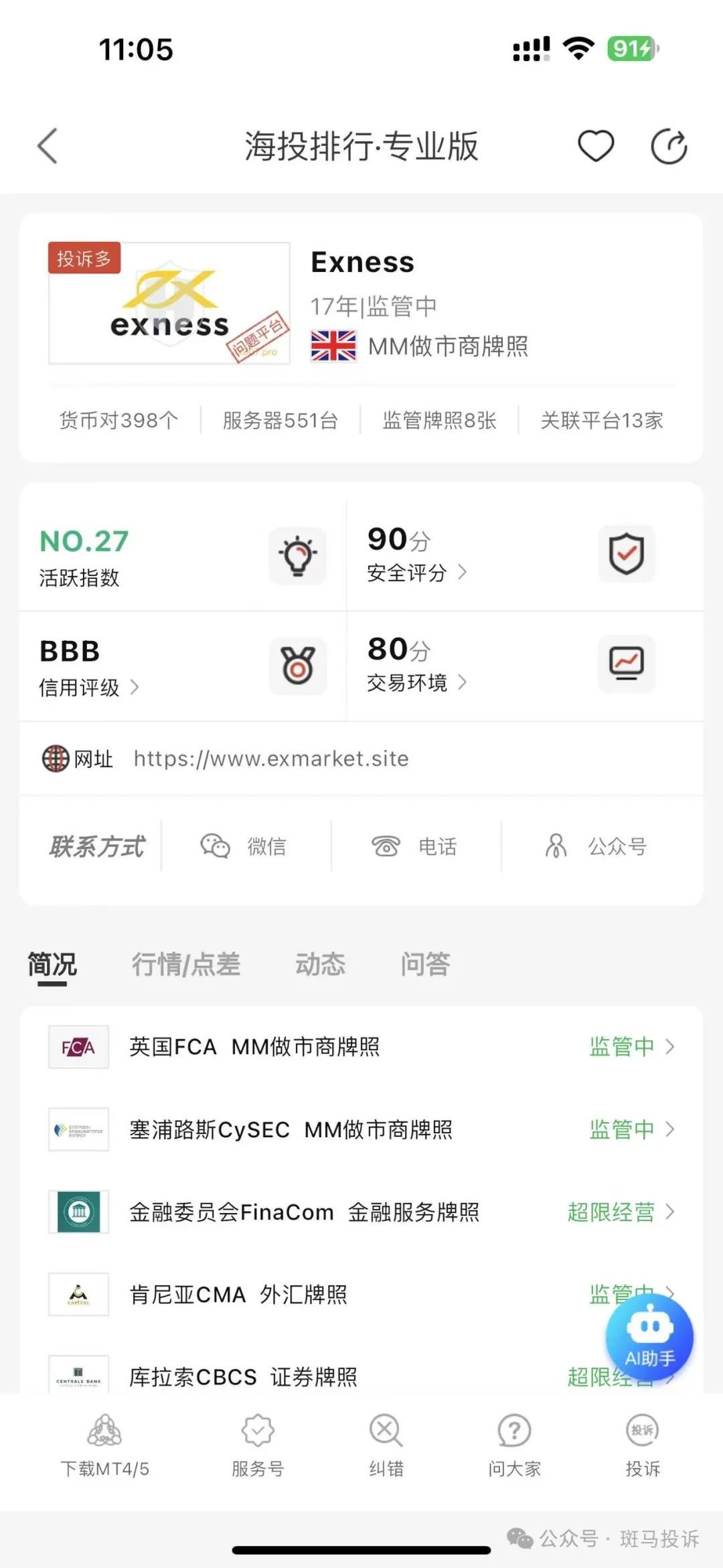Contact via 微信
The height and width of the screenshot is (1568, 723).
coord(245,847)
